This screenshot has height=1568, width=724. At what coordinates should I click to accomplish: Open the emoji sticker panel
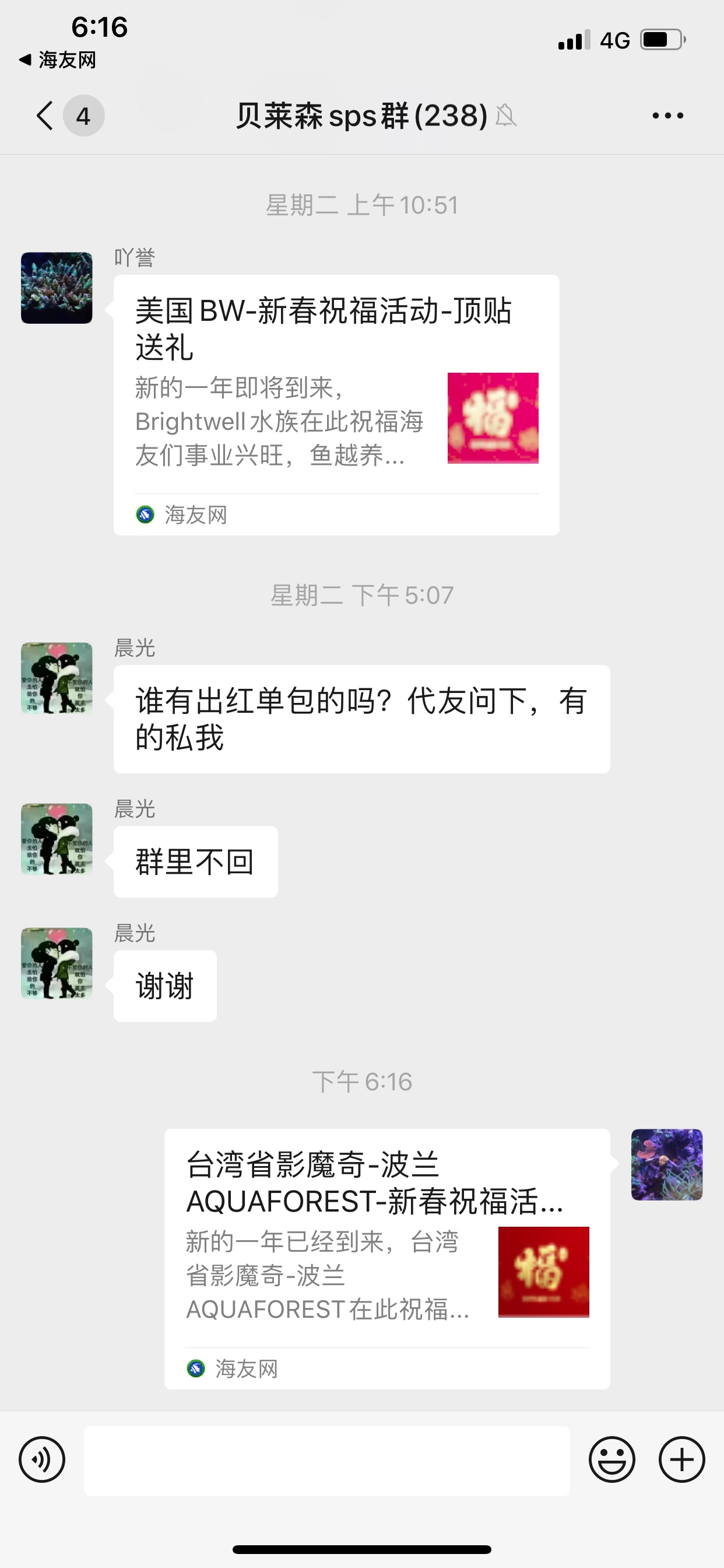(x=611, y=1459)
